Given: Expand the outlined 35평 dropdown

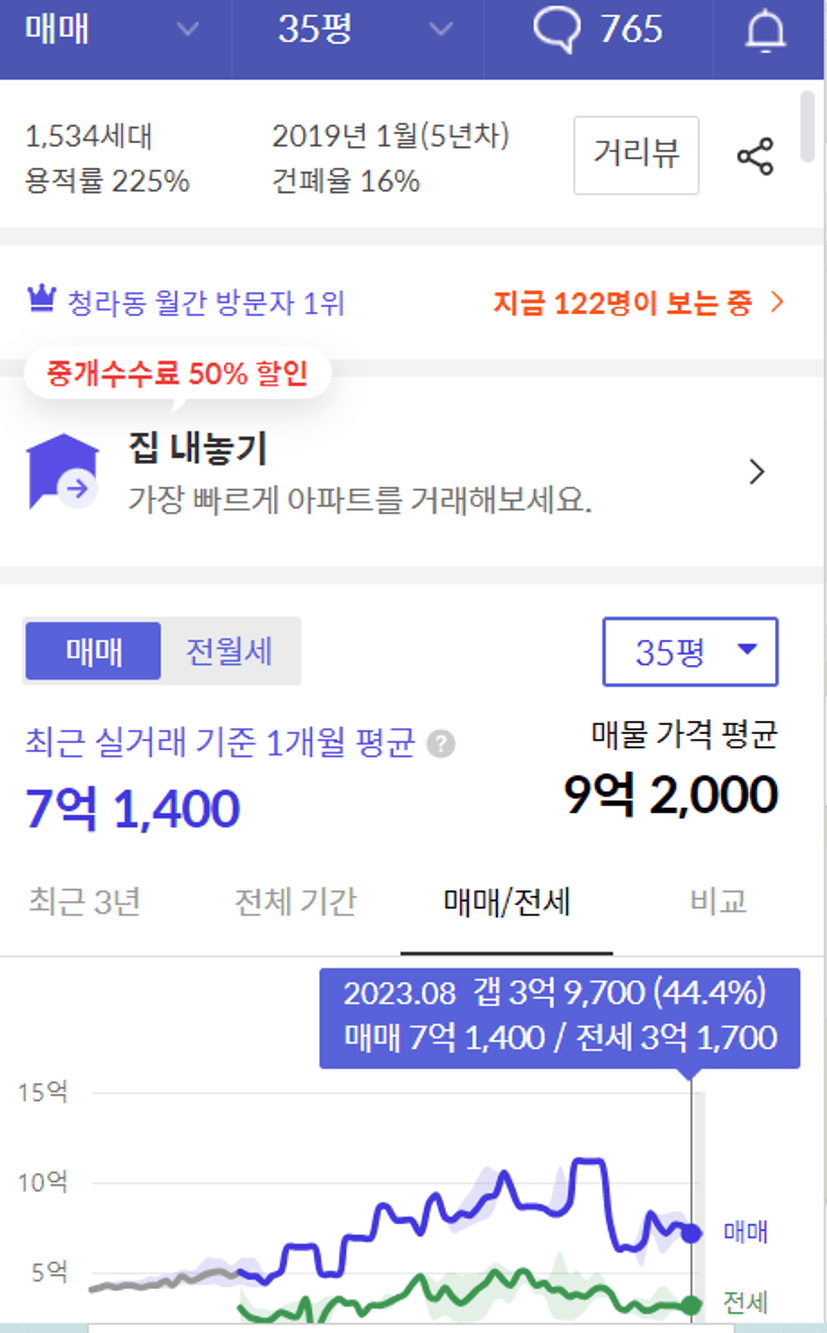Looking at the screenshot, I should click(690, 652).
